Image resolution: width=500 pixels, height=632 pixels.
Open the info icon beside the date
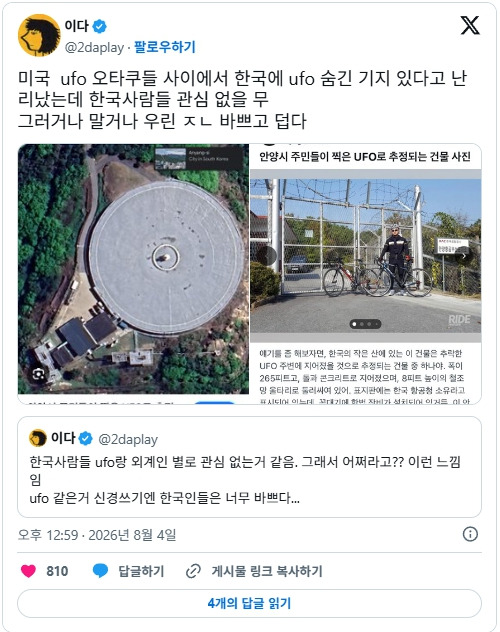470,534
